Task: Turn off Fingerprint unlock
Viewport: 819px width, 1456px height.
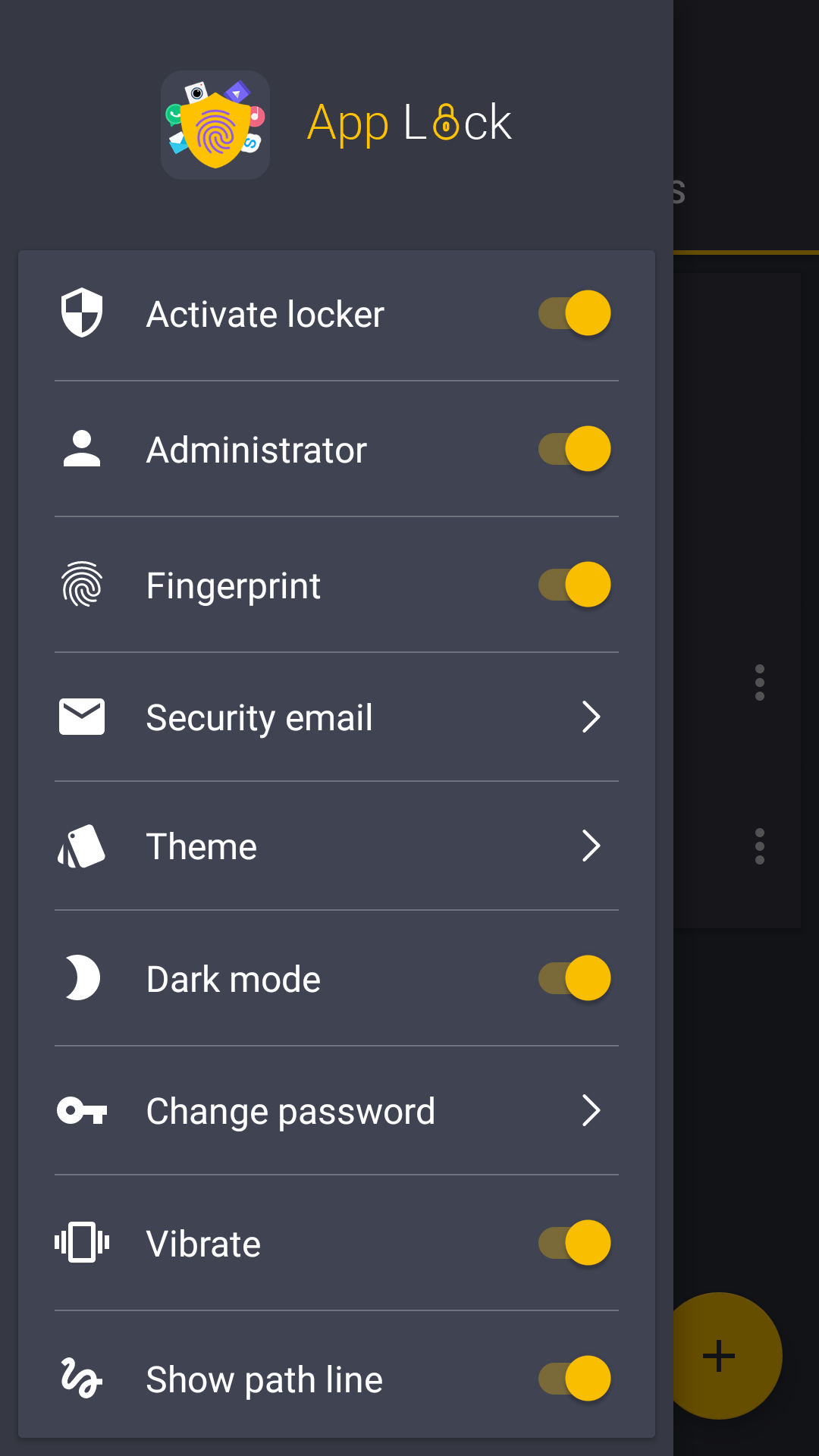Action: pos(575,585)
